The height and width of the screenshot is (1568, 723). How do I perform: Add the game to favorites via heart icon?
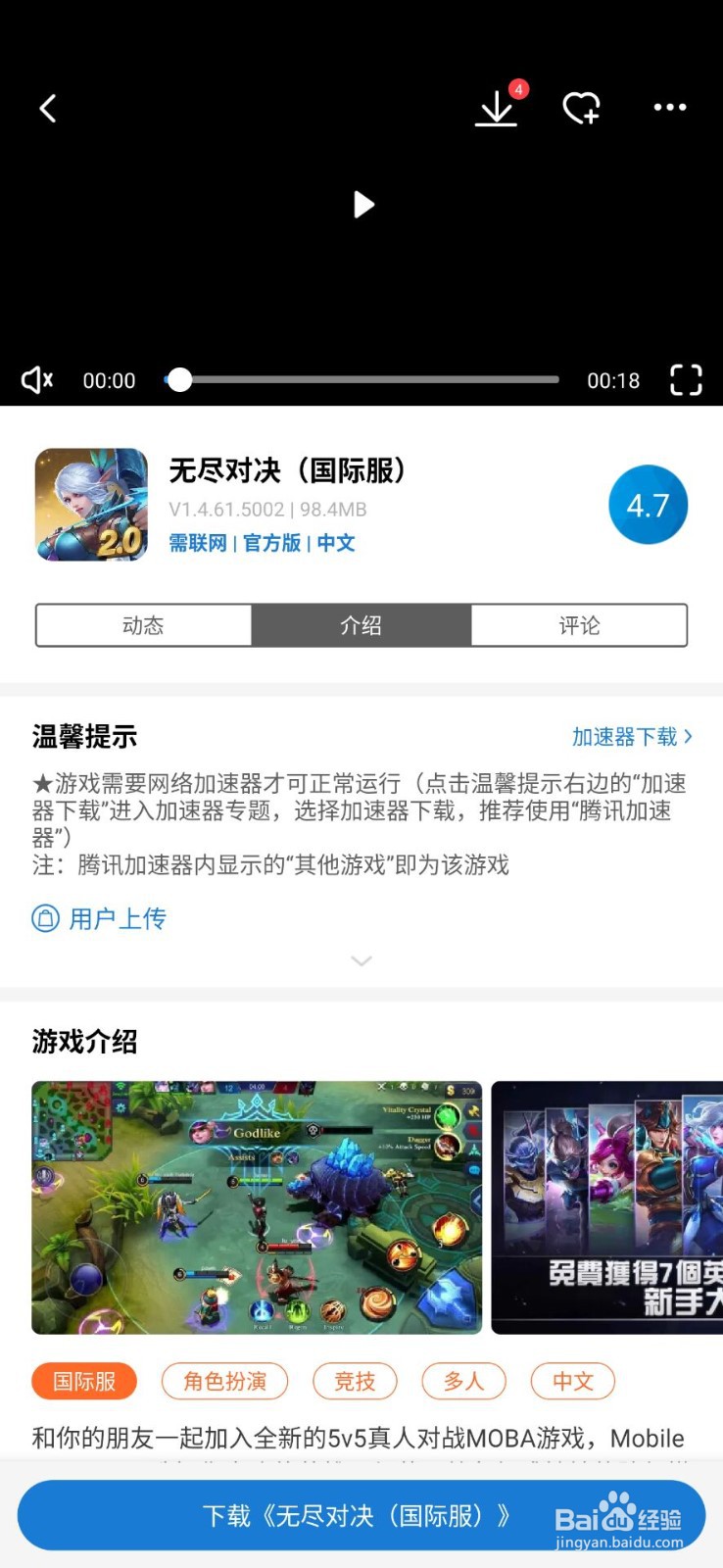[x=580, y=109]
